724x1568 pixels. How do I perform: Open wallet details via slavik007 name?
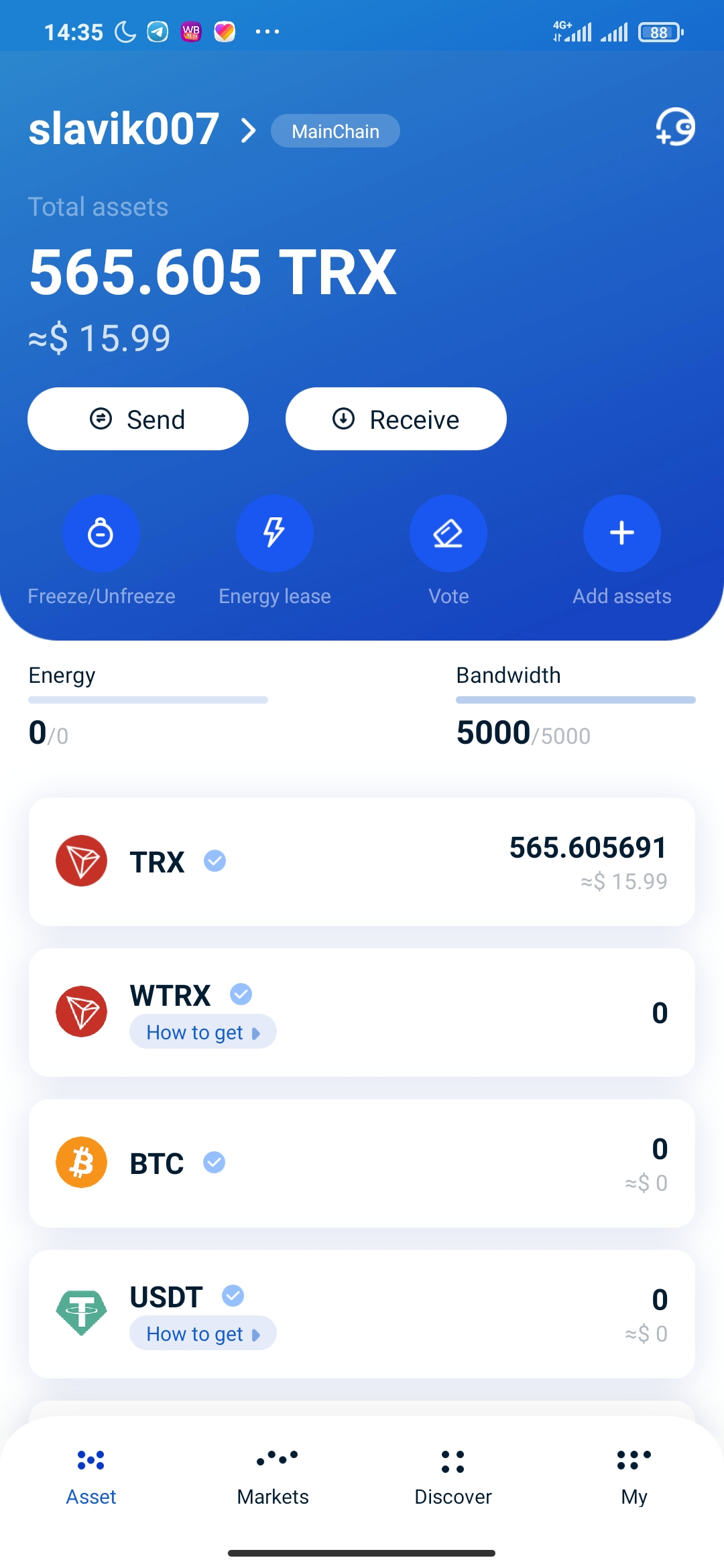pos(142,129)
